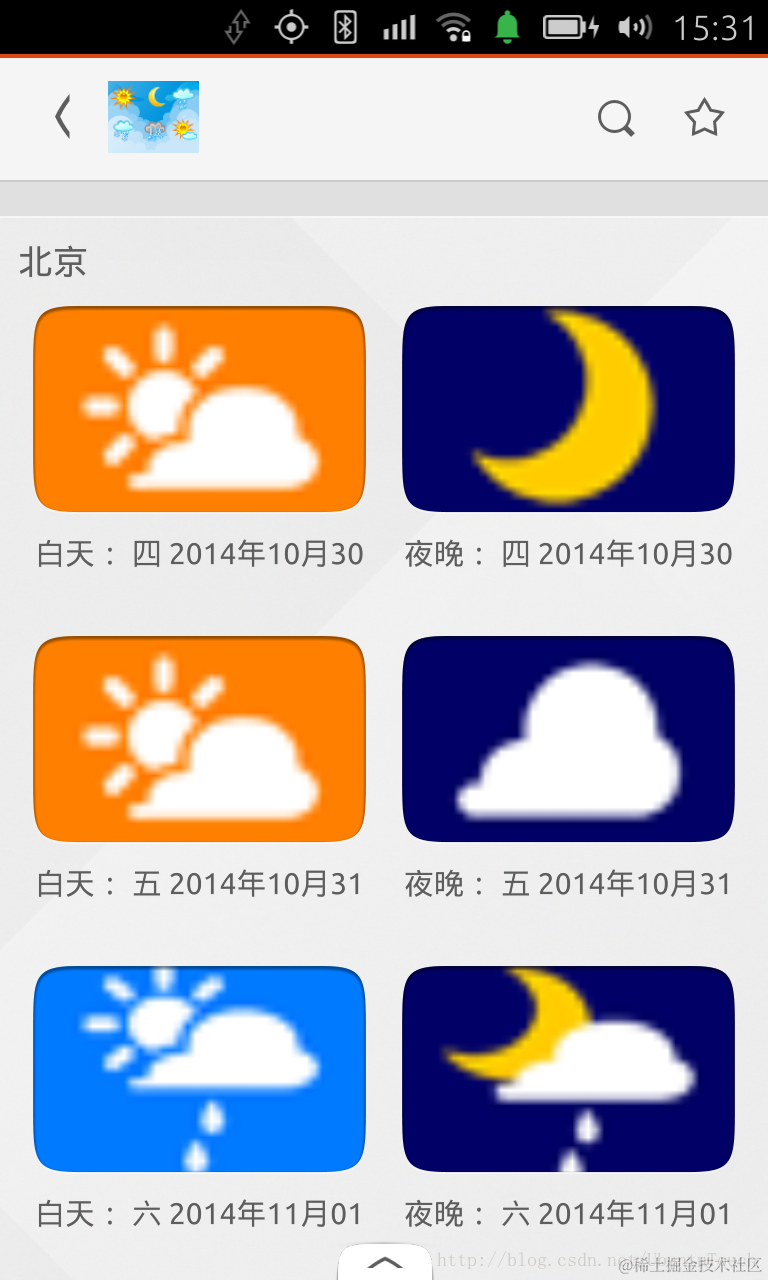Go back using the header arrow
Image resolution: width=768 pixels, height=1280 pixels.
(63, 117)
